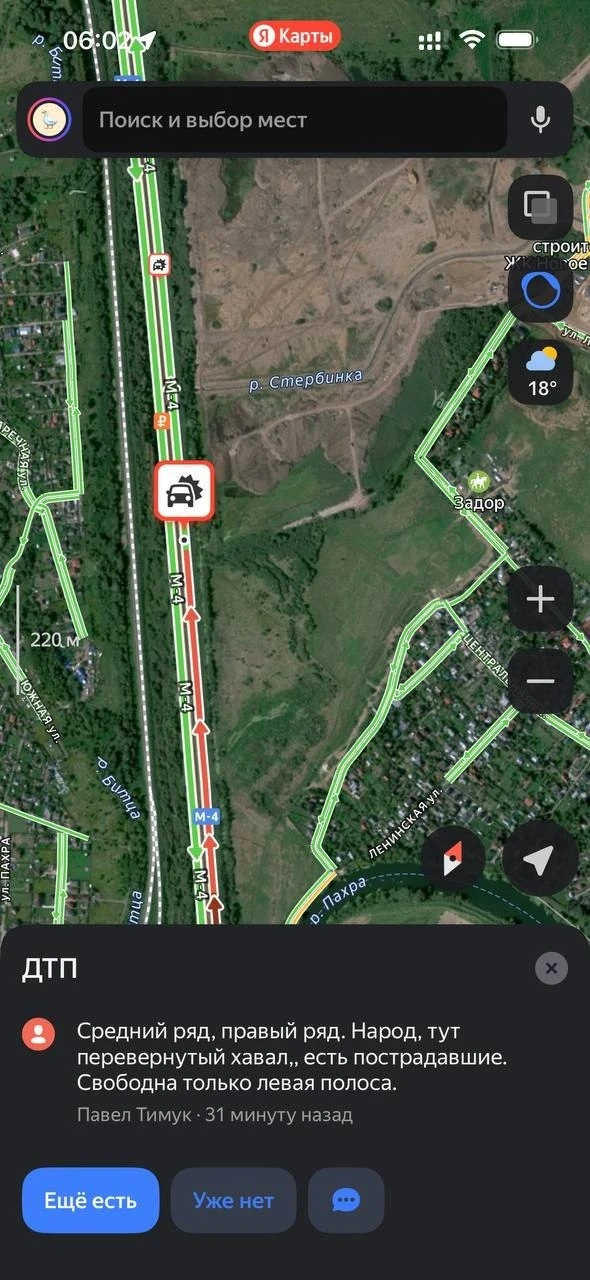The width and height of the screenshot is (590, 1280).
Task: Center the map on my location
Action: click(x=539, y=858)
